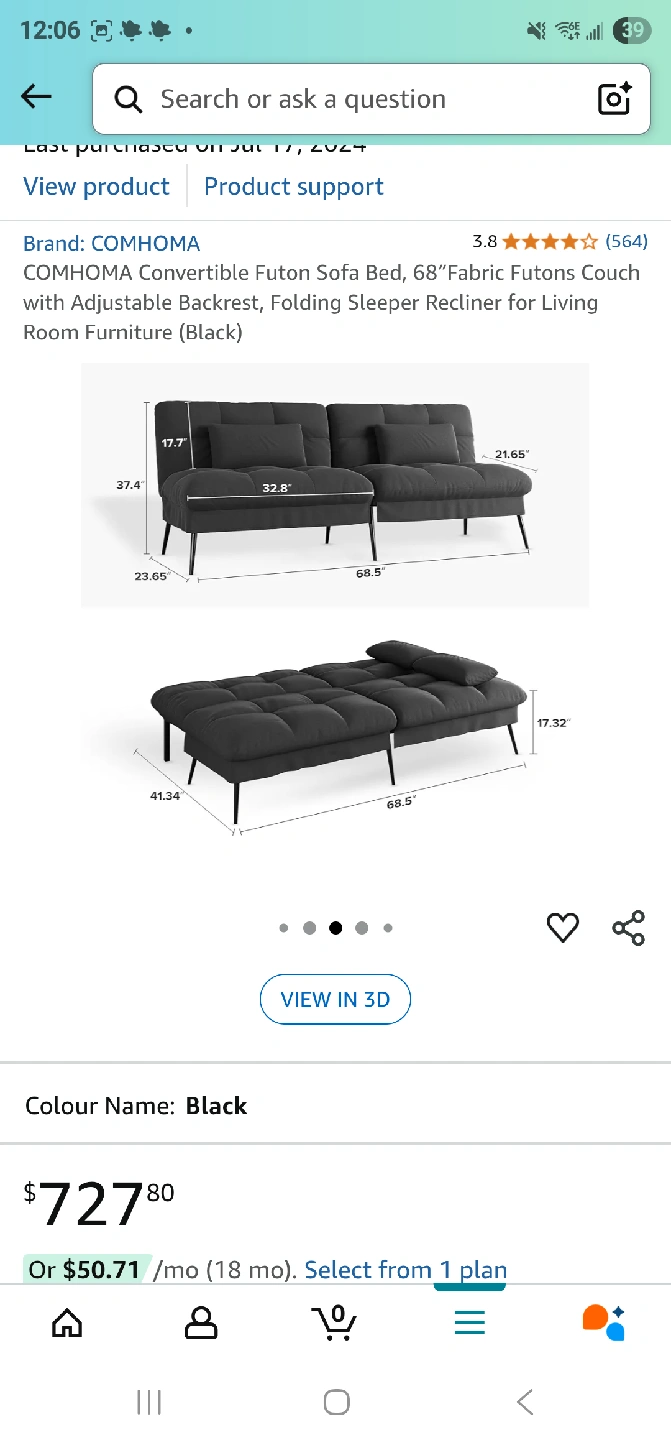The image size is (671, 1440).
Task: Open the account profile tab
Action: pyautogui.click(x=201, y=1322)
